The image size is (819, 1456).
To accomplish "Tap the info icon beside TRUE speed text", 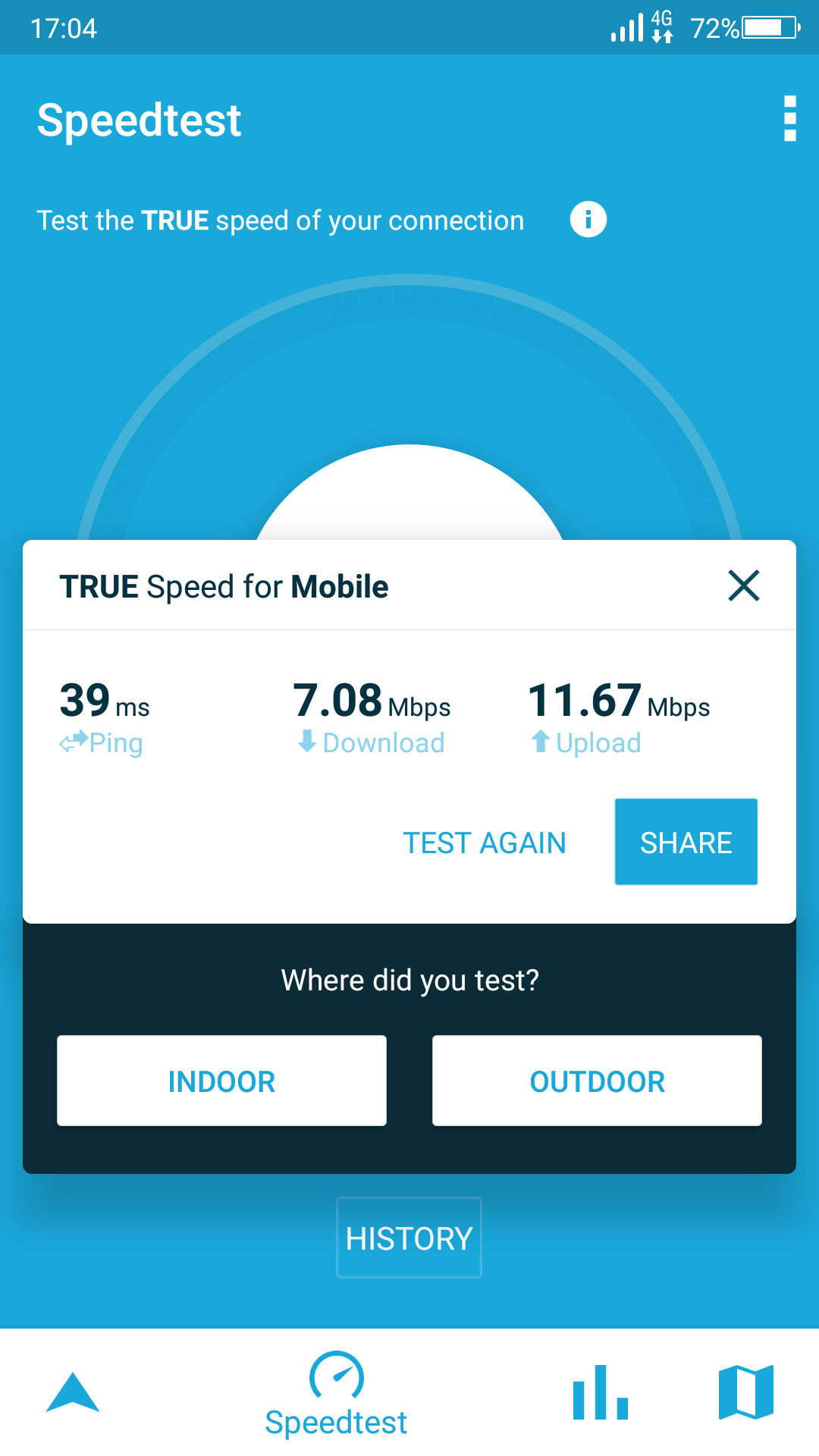I will 588,220.
